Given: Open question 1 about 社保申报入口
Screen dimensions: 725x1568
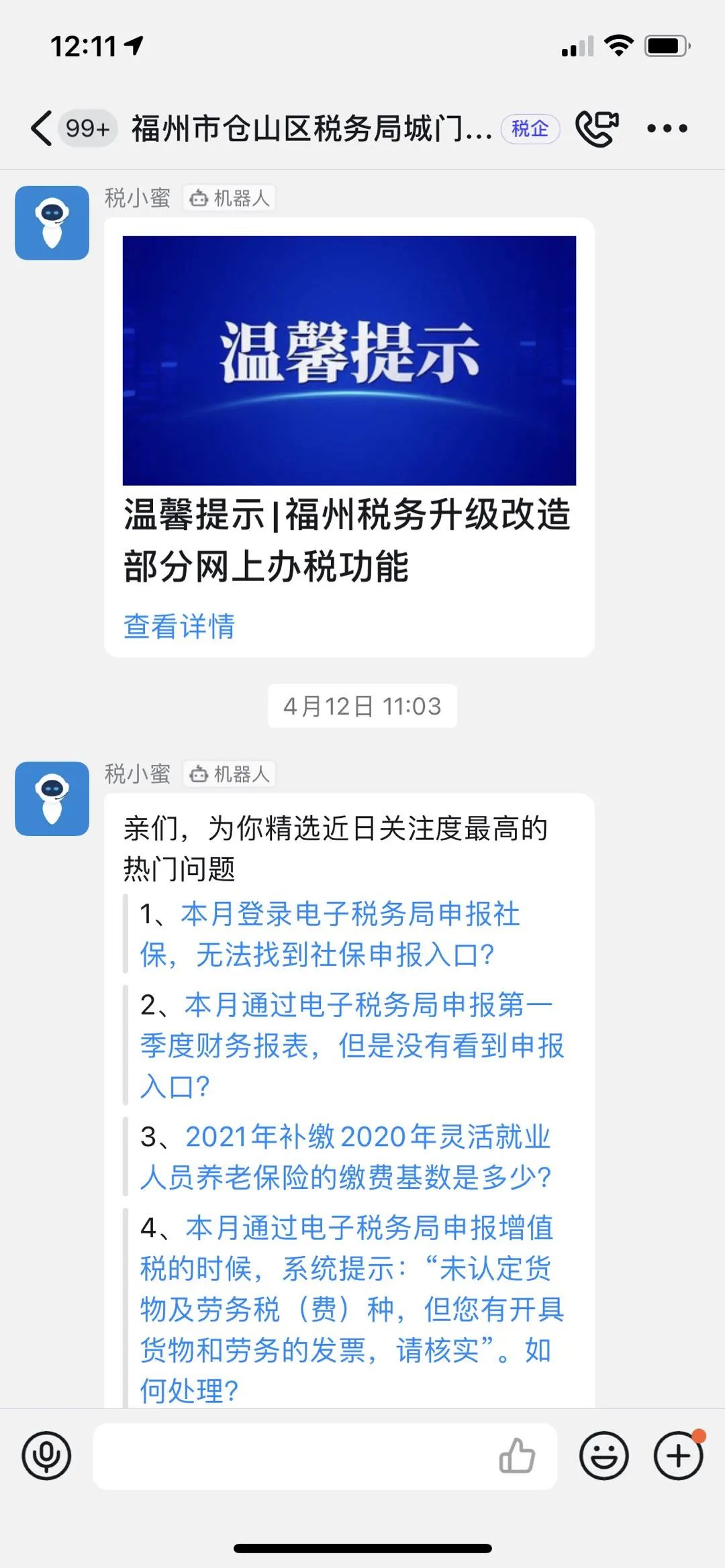Looking at the screenshot, I should pos(330,934).
